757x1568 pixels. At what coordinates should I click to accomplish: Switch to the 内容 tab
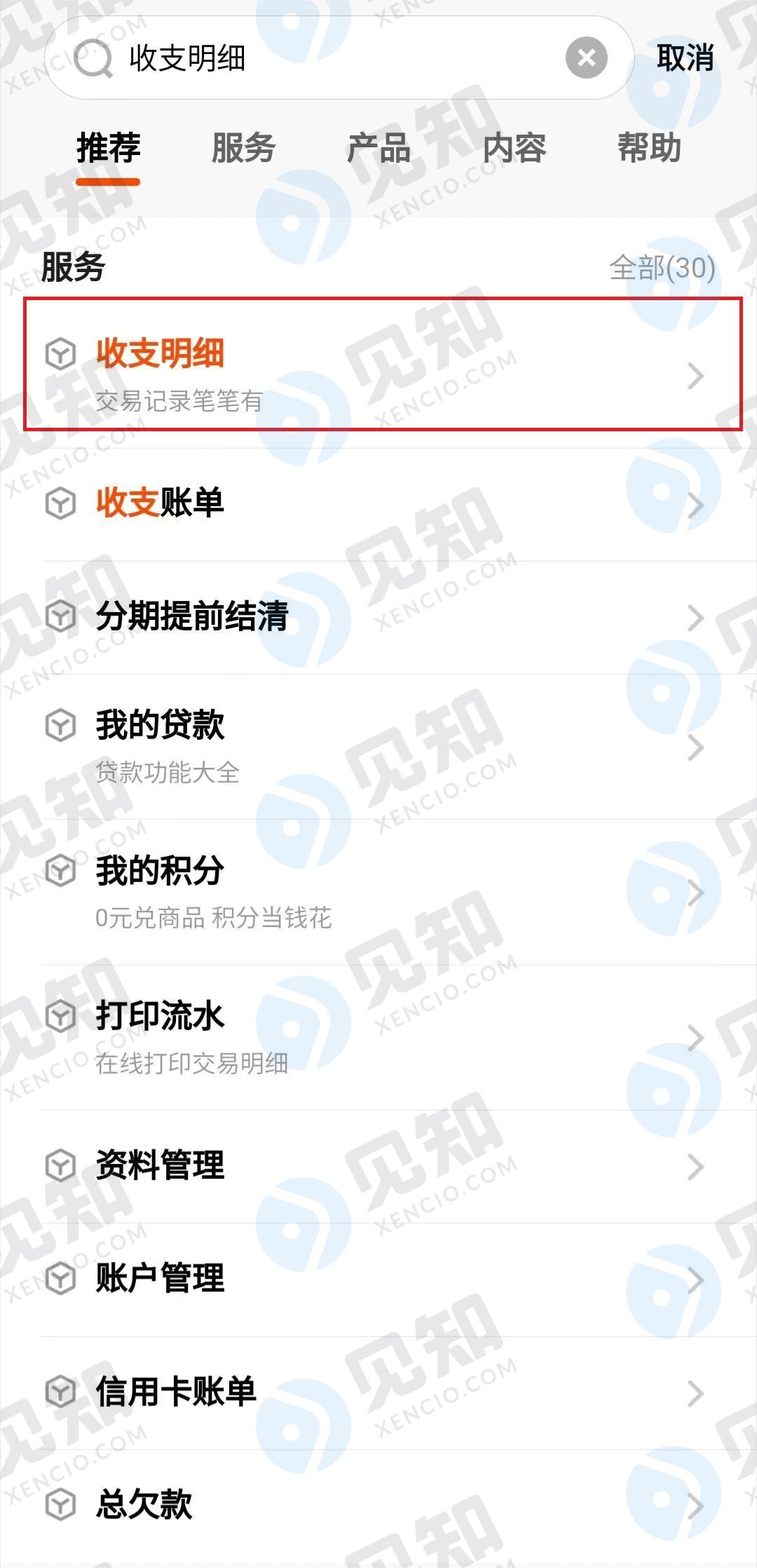514,149
